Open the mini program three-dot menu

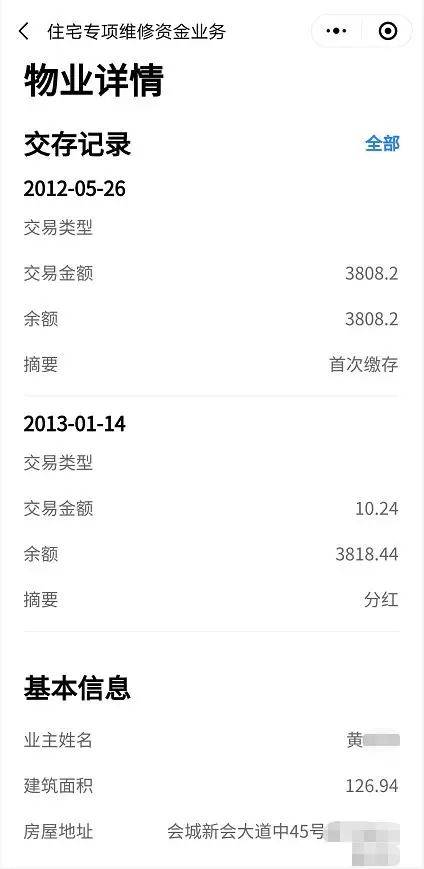pyautogui.click(x=336, y=31)
